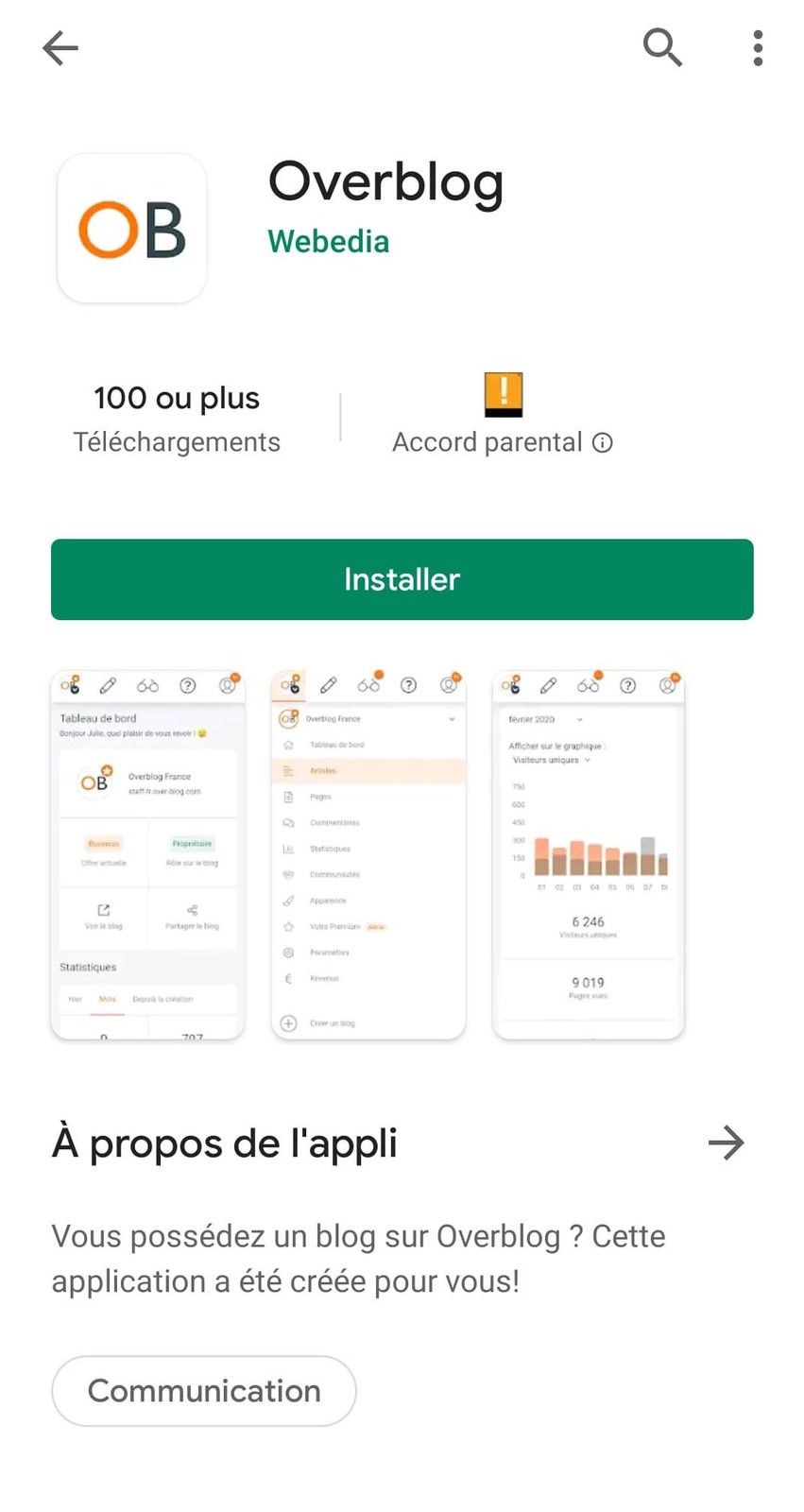The width and height of the screenshot is (804, 1512).
Task: View the statistics graph screenshot
Action: [588, 854]
